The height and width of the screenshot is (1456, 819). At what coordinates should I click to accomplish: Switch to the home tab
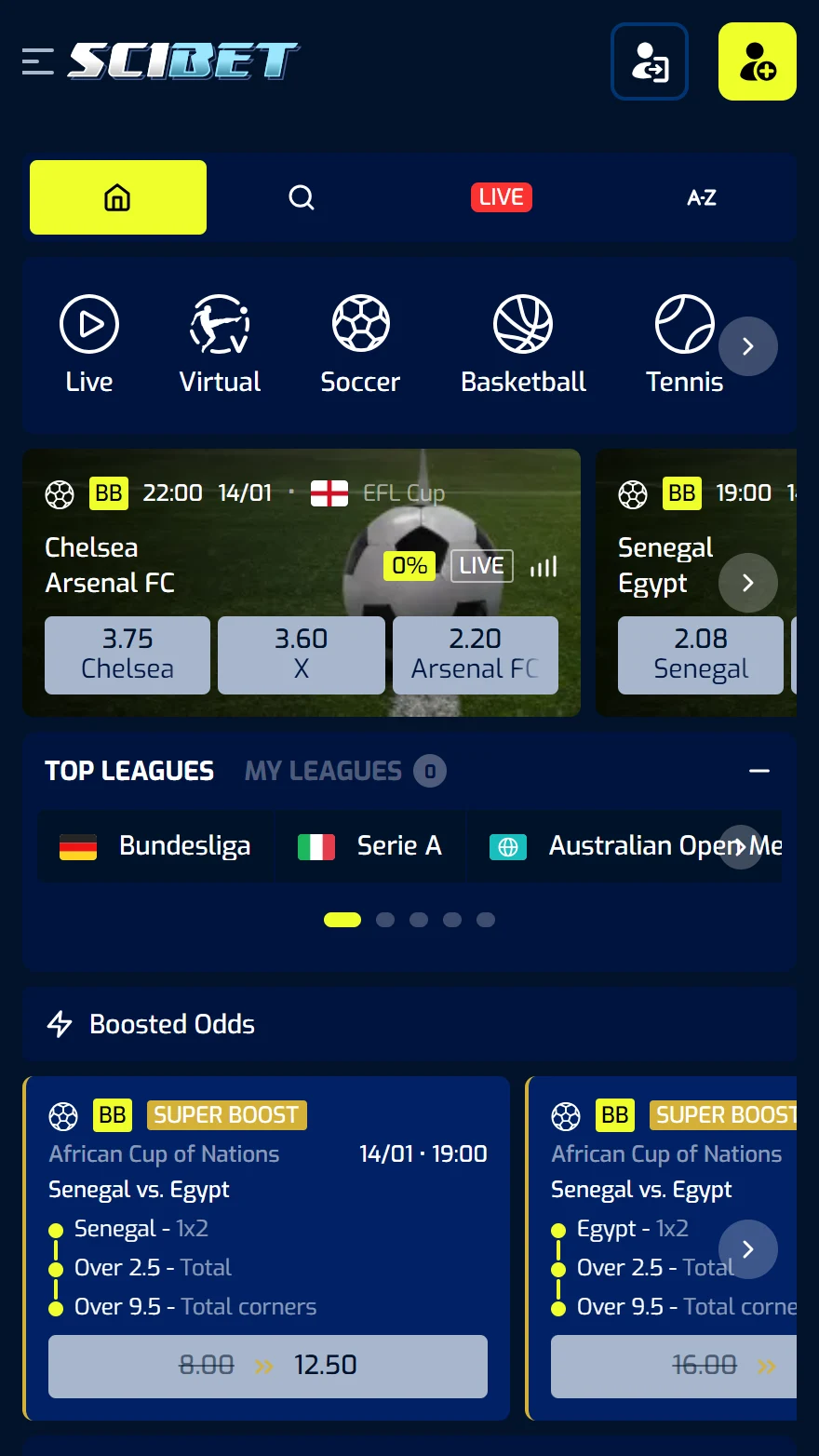click(118, 197)
